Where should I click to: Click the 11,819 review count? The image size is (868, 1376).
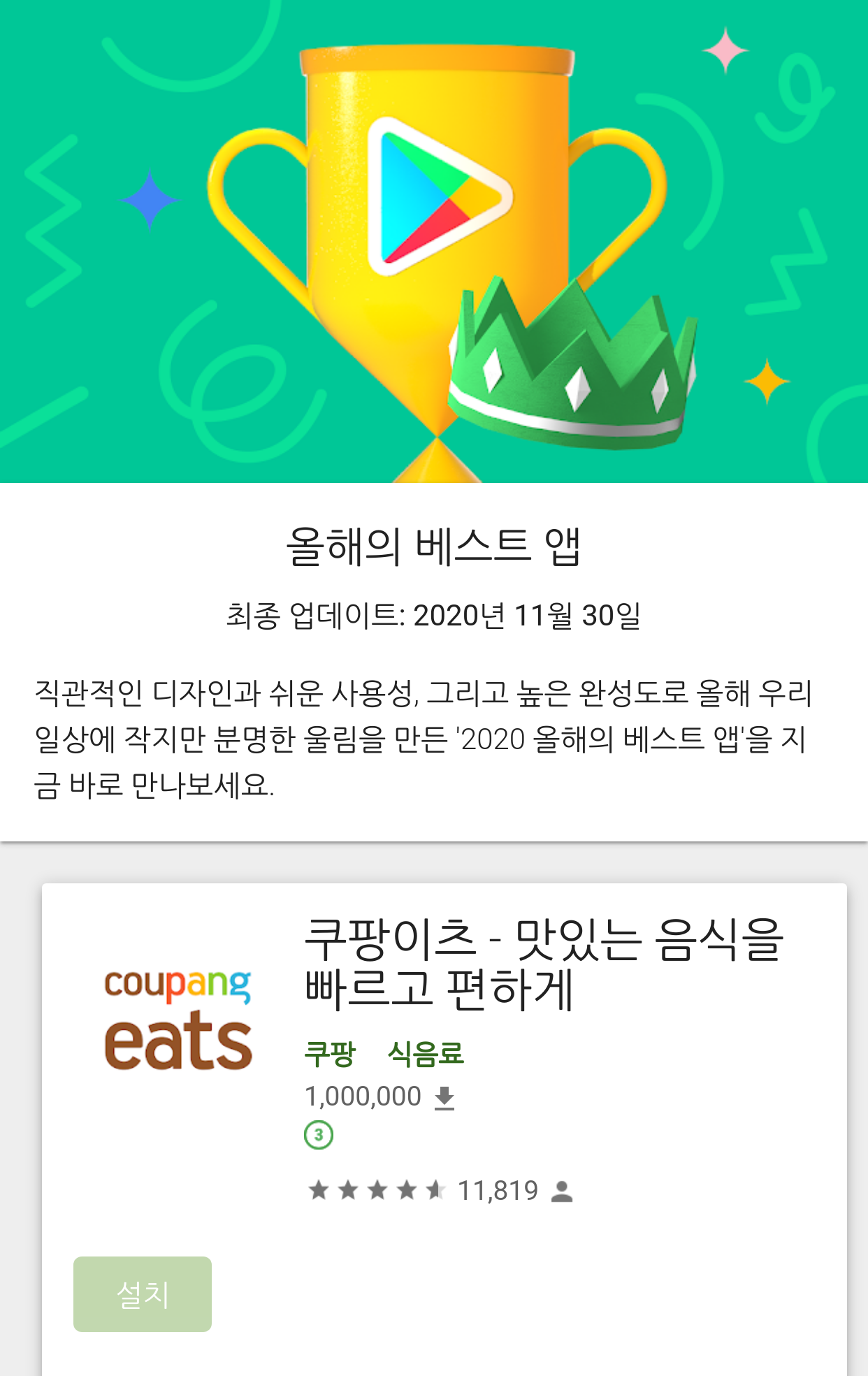pos(498,1190)
